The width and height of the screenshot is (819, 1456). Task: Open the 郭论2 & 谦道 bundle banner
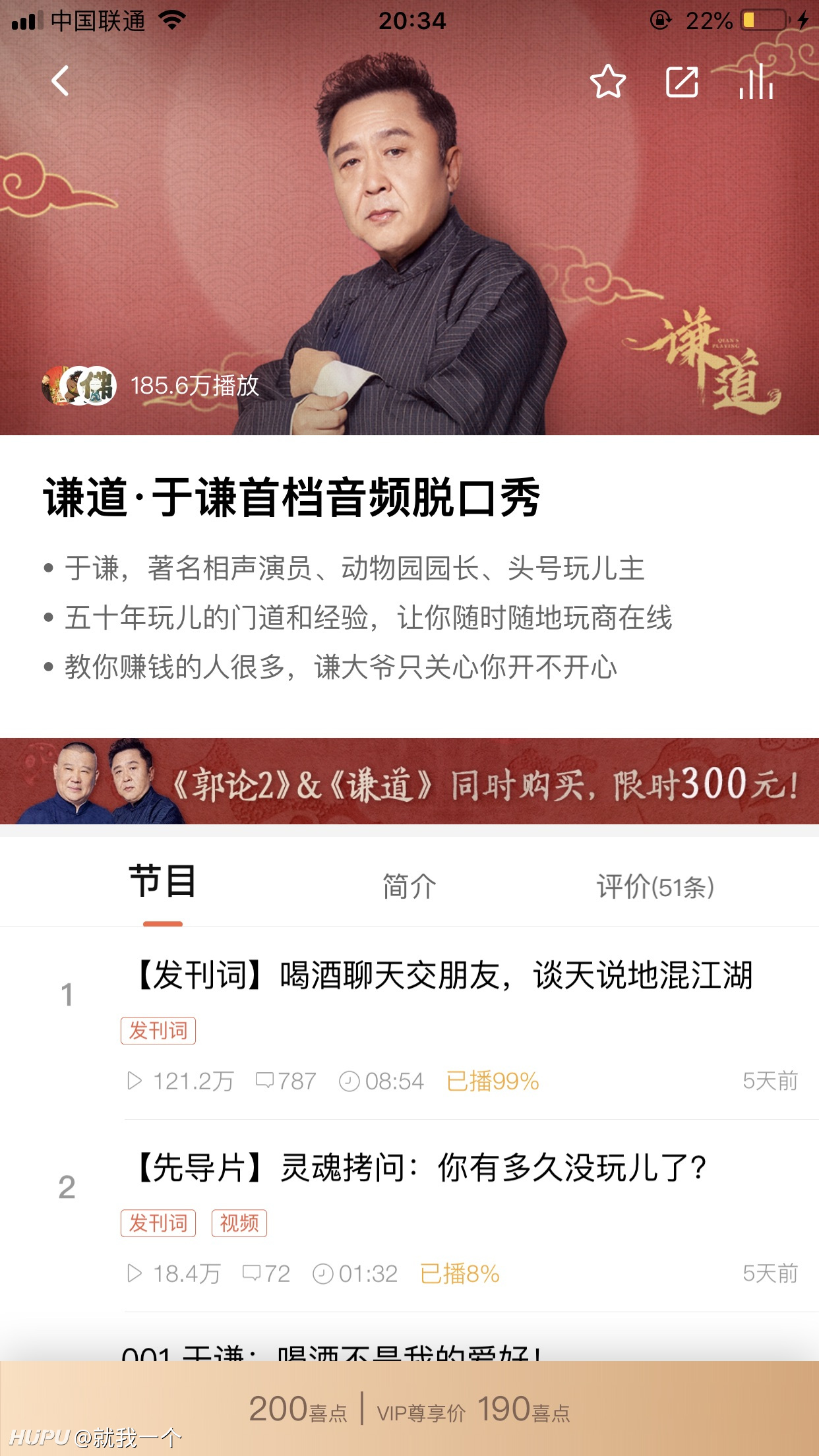tap(409, 781)
